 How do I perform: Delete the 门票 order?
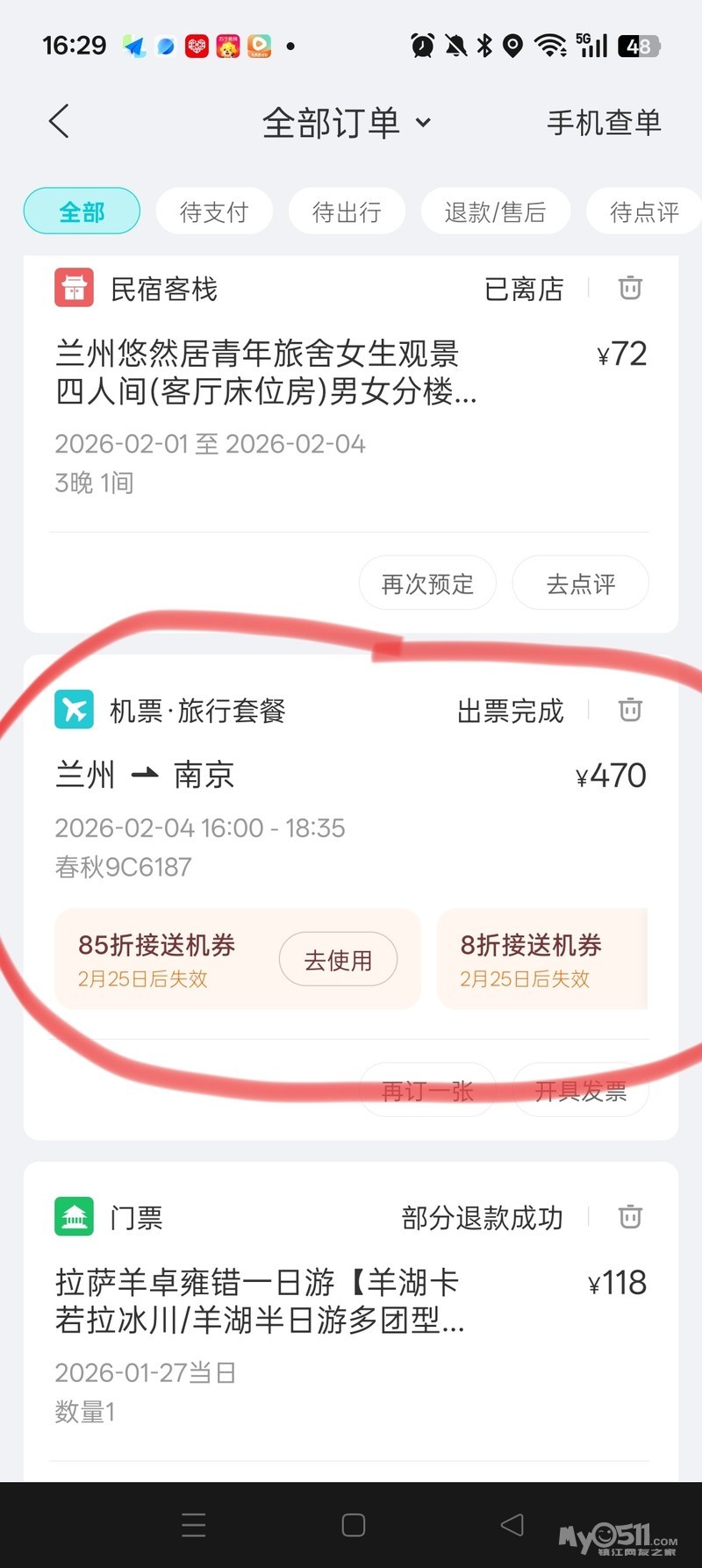[630, 1217]
